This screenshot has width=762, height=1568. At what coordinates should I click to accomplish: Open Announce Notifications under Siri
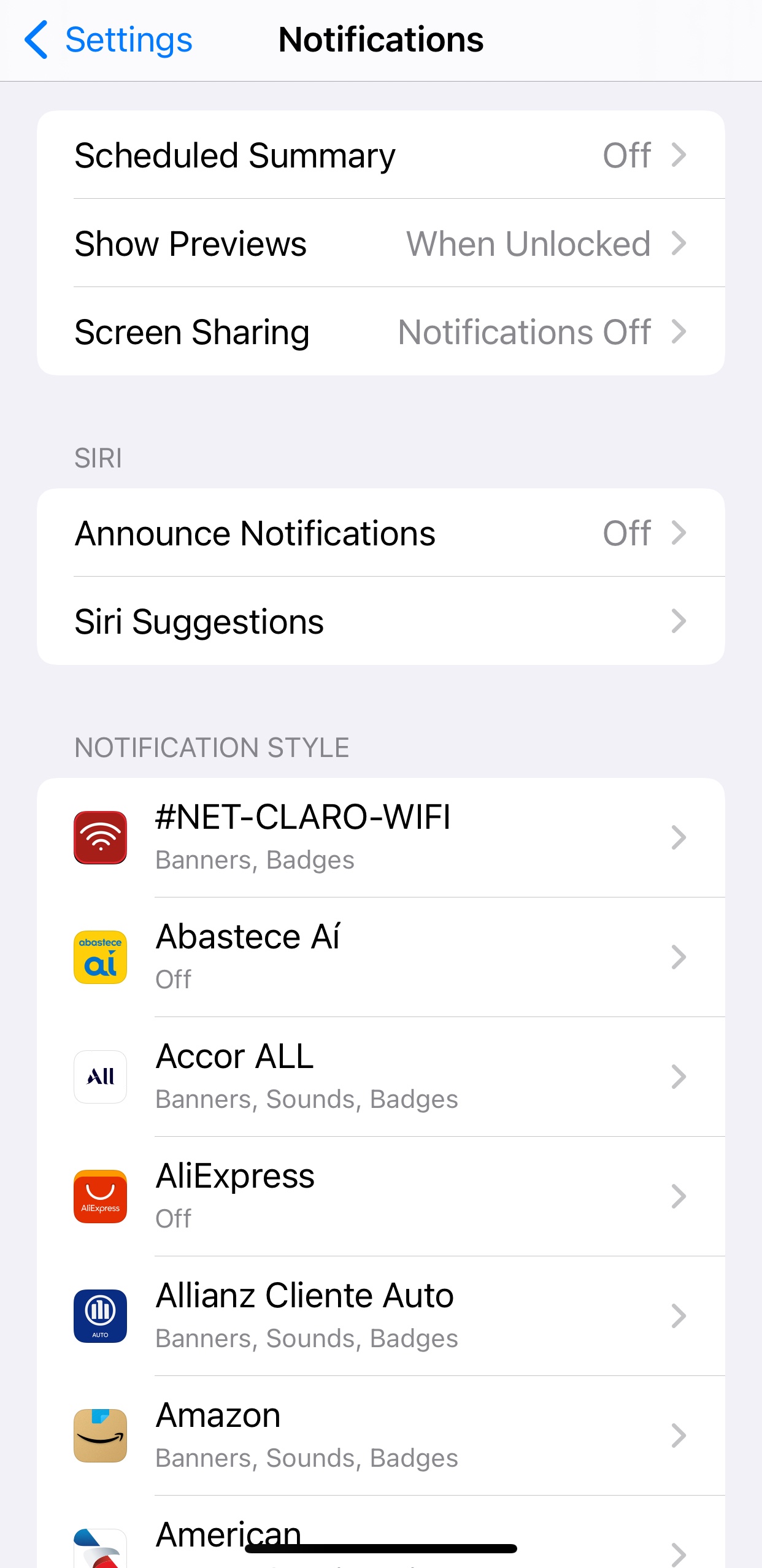380,533
